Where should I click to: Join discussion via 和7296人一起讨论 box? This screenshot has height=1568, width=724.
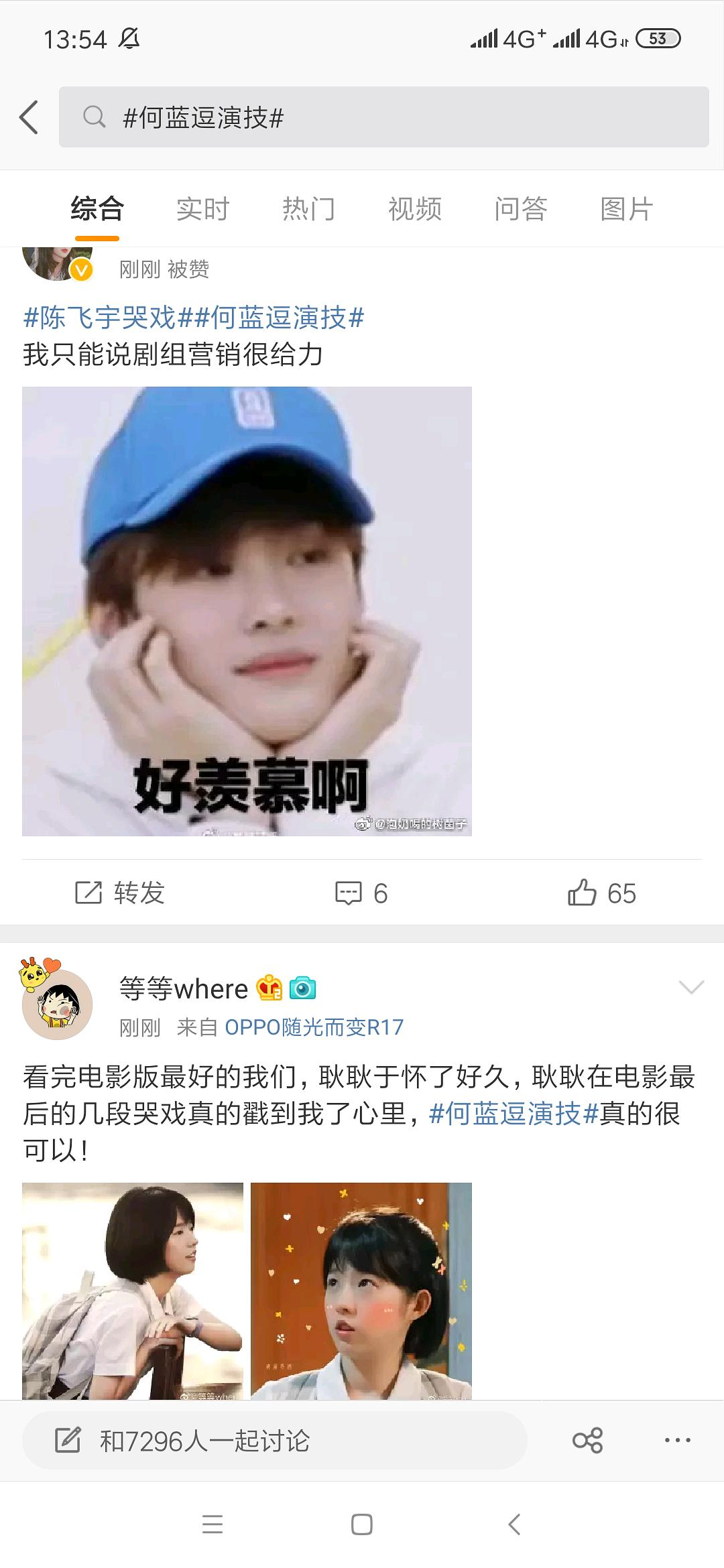275,1441
